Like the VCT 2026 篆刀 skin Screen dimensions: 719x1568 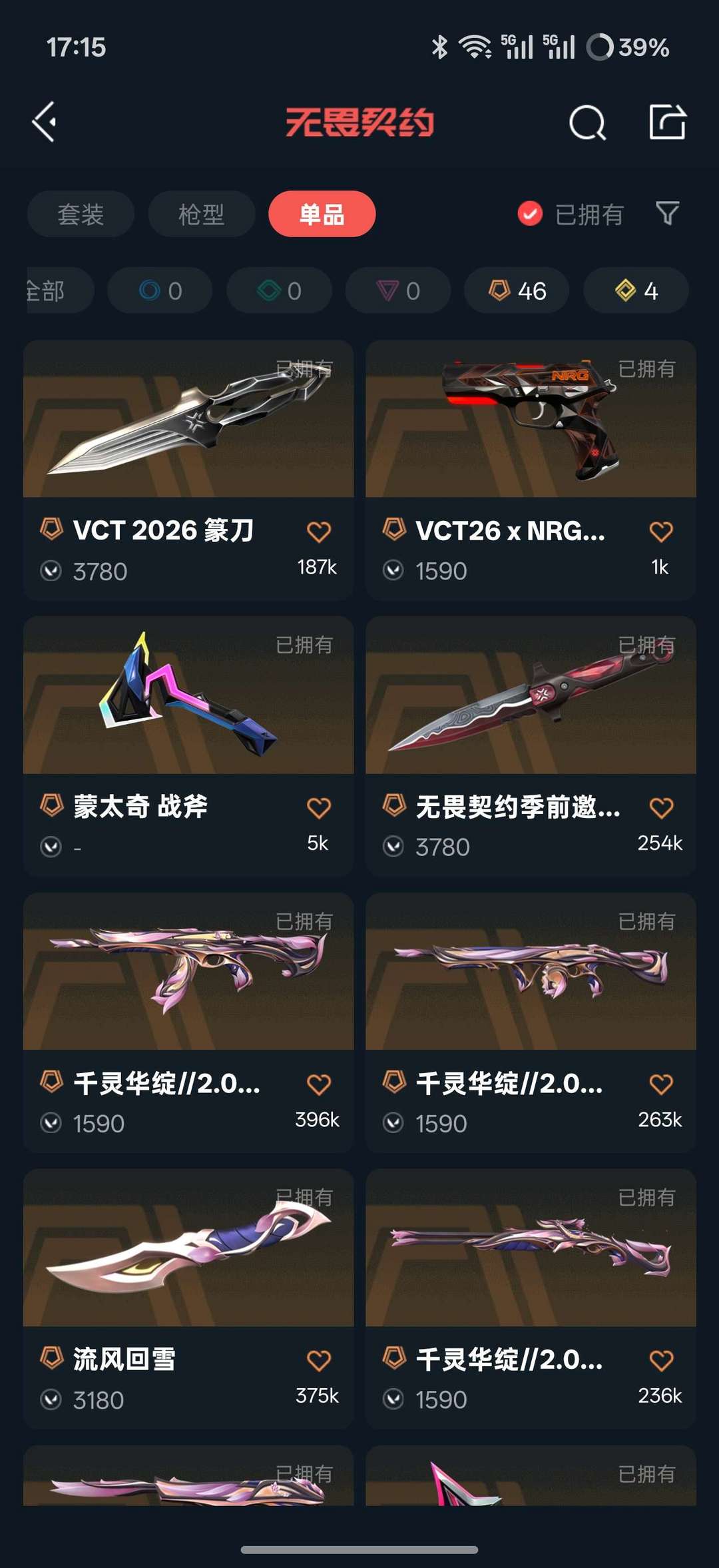(319, 532)
